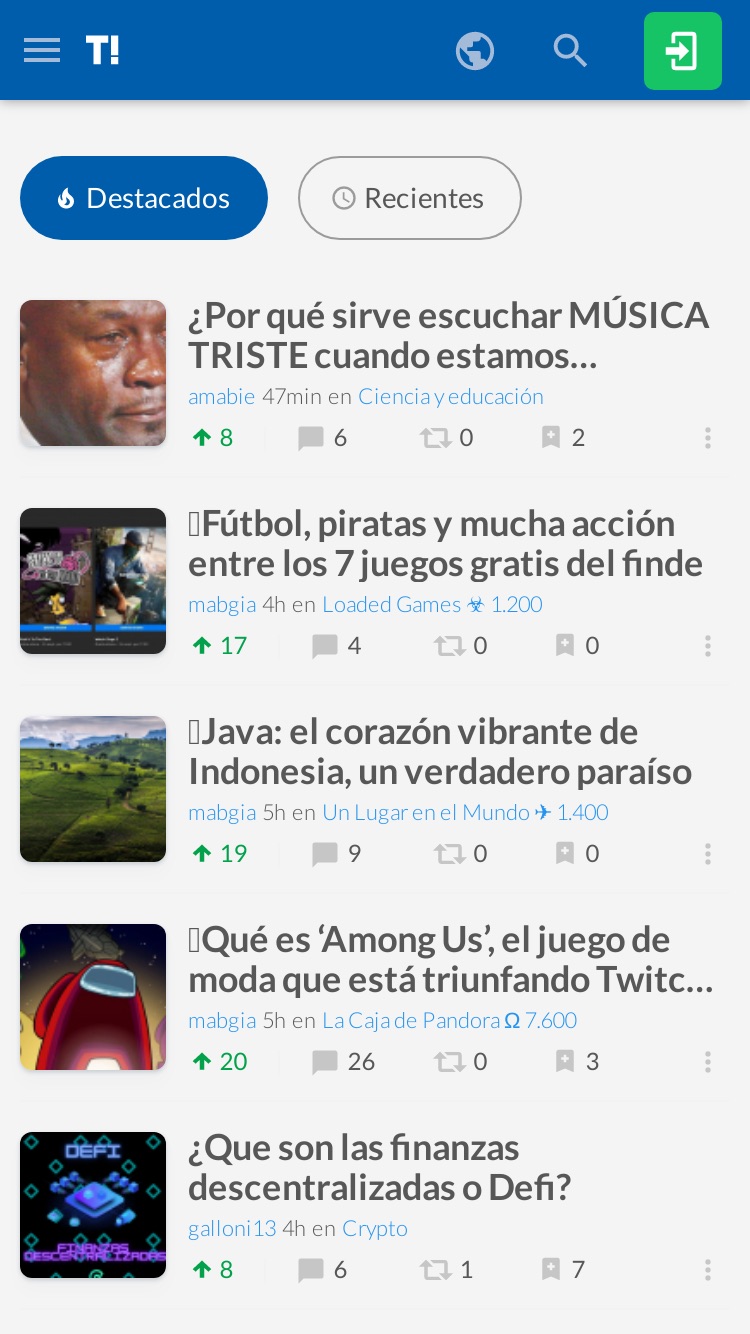Image resolution: width=750 pixels, height=1334 pixels.
Task: Select the Destacados tab
Action: 144,198
